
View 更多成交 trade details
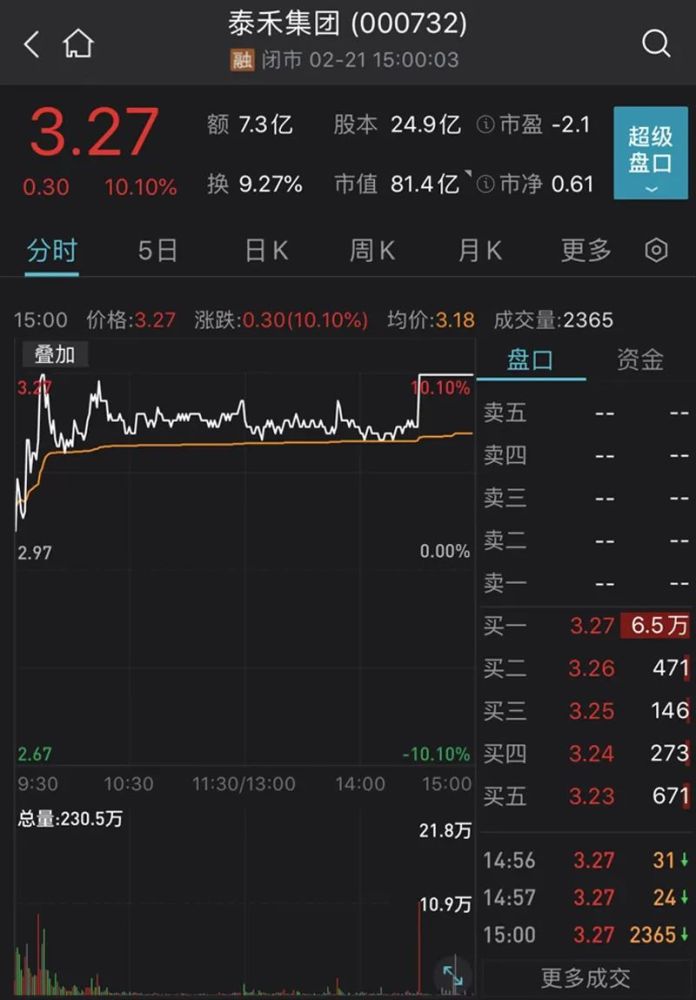[x=585, y=977]
